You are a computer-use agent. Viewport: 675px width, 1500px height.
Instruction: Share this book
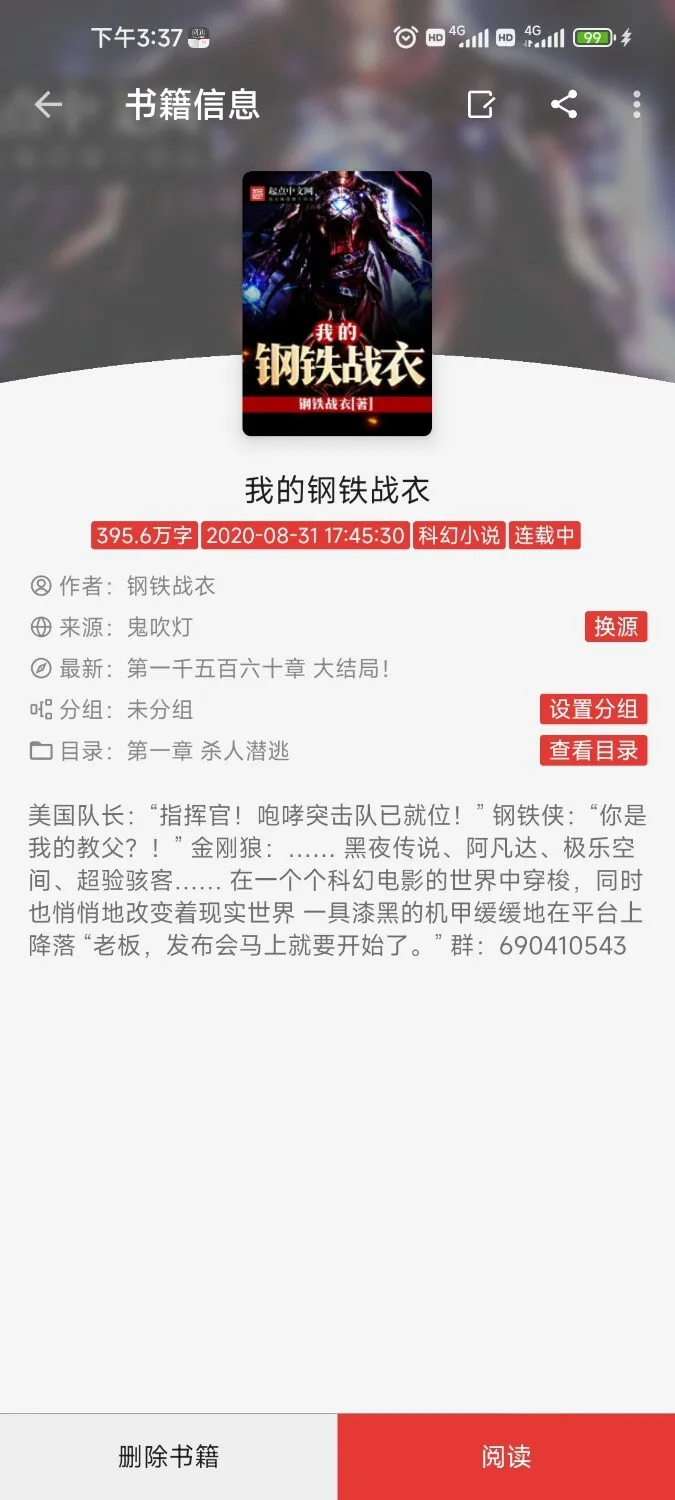pyautogui.click(x=564, y=105)
